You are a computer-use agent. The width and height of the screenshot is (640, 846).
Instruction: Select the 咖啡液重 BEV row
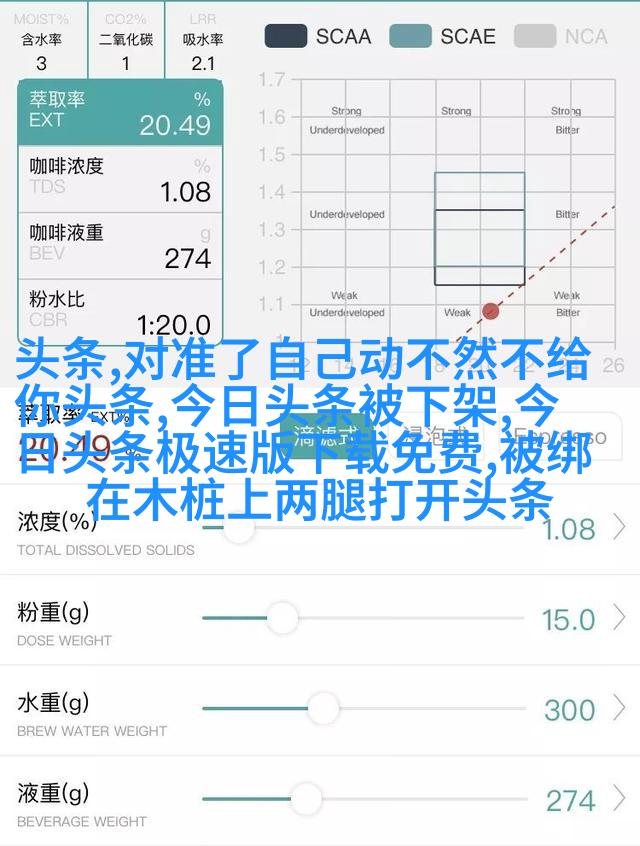[120, 245]
